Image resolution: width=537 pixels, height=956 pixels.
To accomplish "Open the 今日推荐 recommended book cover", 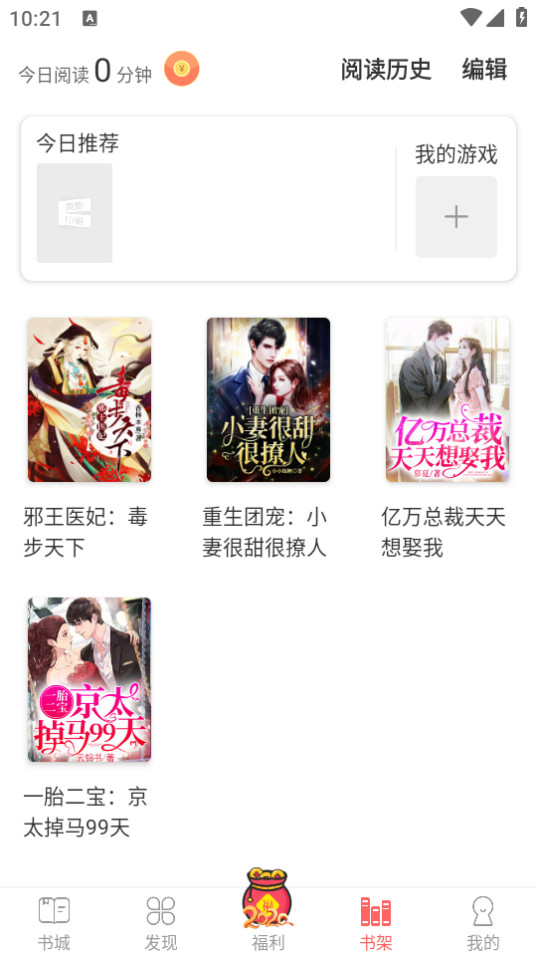I will click(x=74, y=213).
